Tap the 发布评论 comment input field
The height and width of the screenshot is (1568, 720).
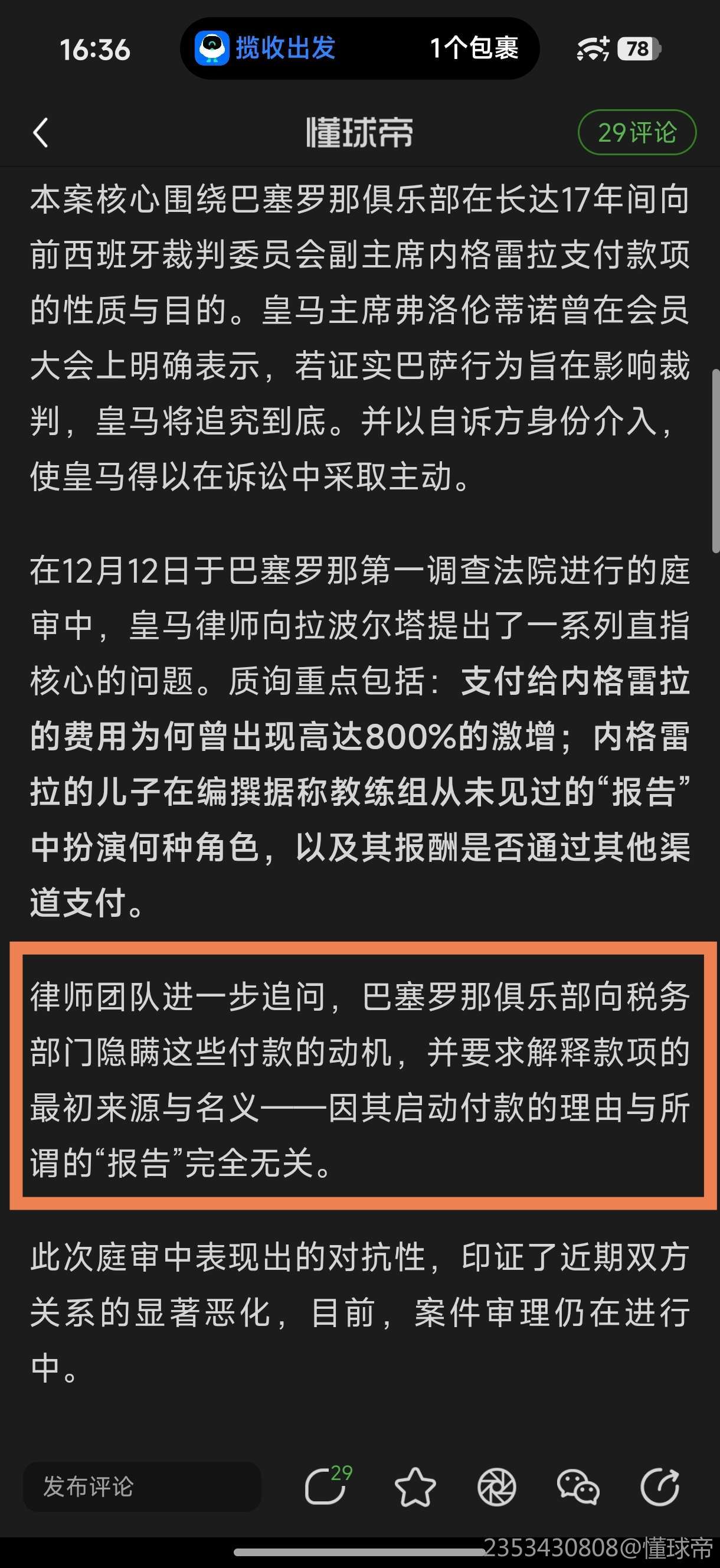tap(142, 1487)
